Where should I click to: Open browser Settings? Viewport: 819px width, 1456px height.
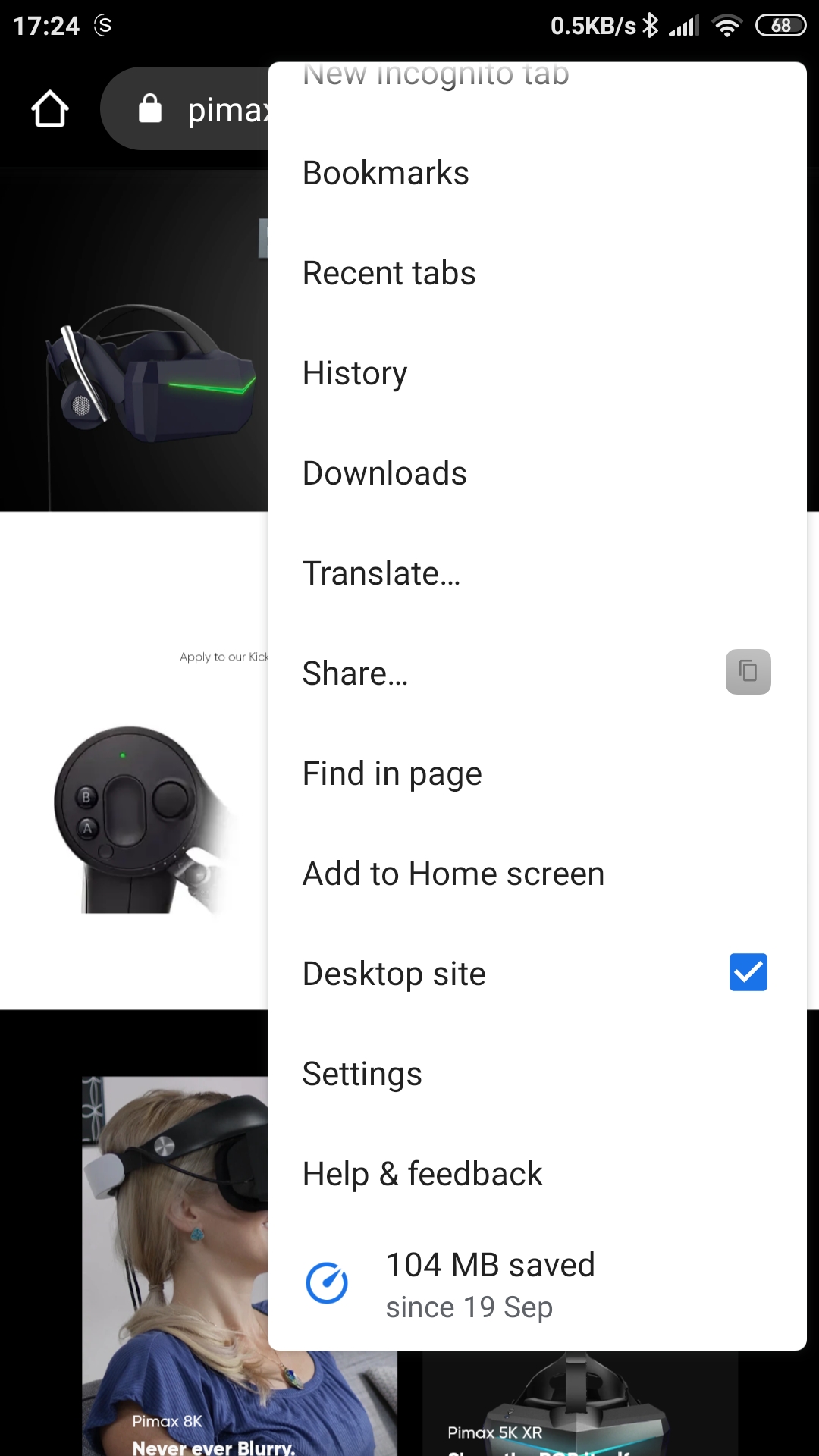point(537,1074)
